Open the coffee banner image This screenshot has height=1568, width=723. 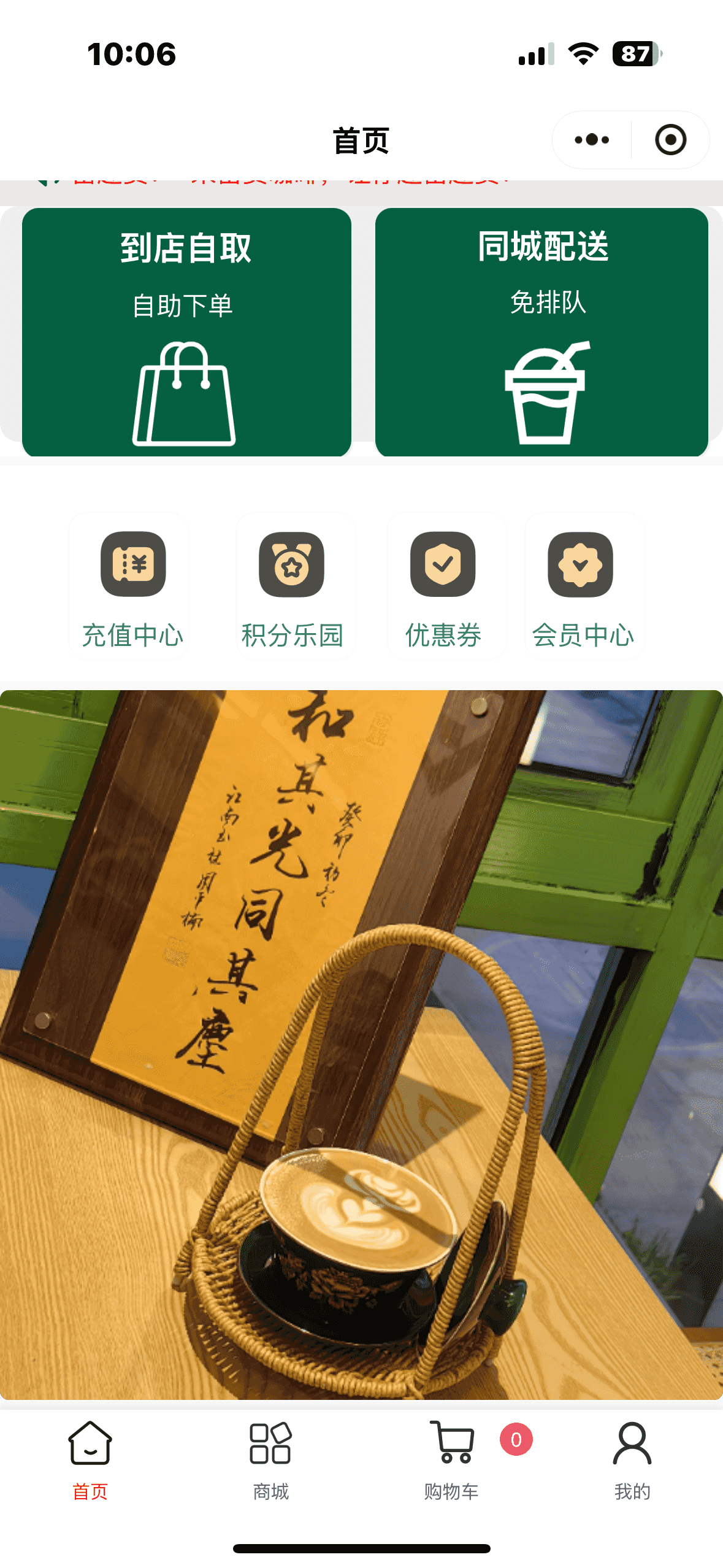(x=361, y=1044)
